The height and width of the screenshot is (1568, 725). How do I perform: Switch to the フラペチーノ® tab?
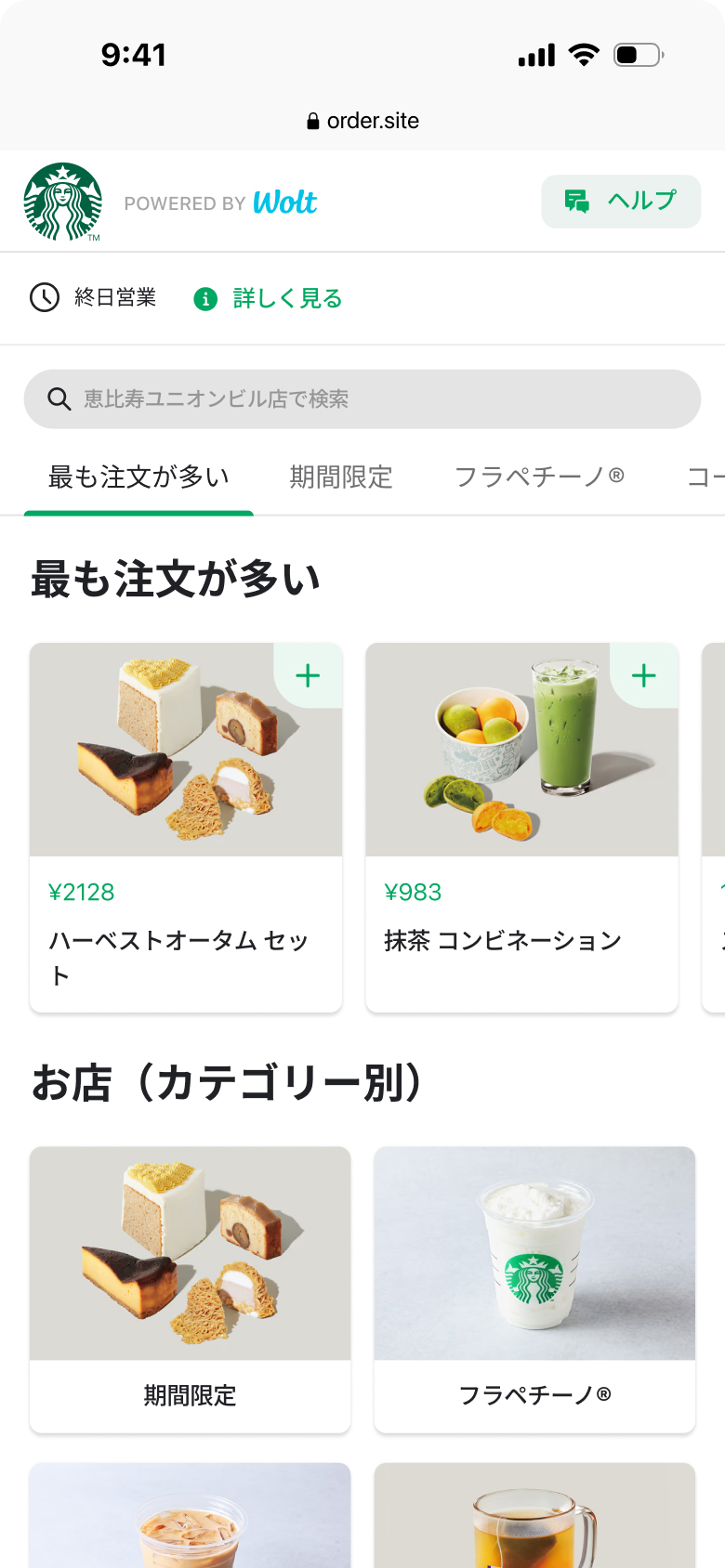click(x=539, y=477)
